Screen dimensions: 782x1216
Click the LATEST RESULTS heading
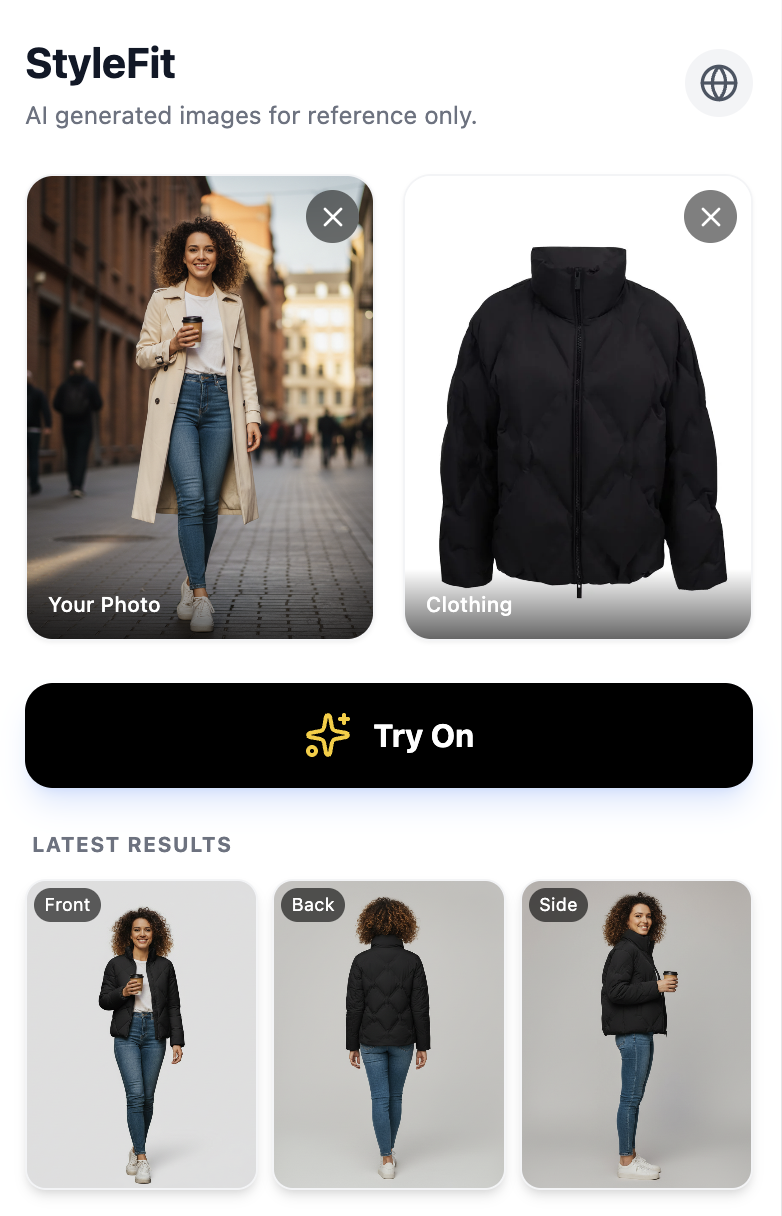click(131, 845)
